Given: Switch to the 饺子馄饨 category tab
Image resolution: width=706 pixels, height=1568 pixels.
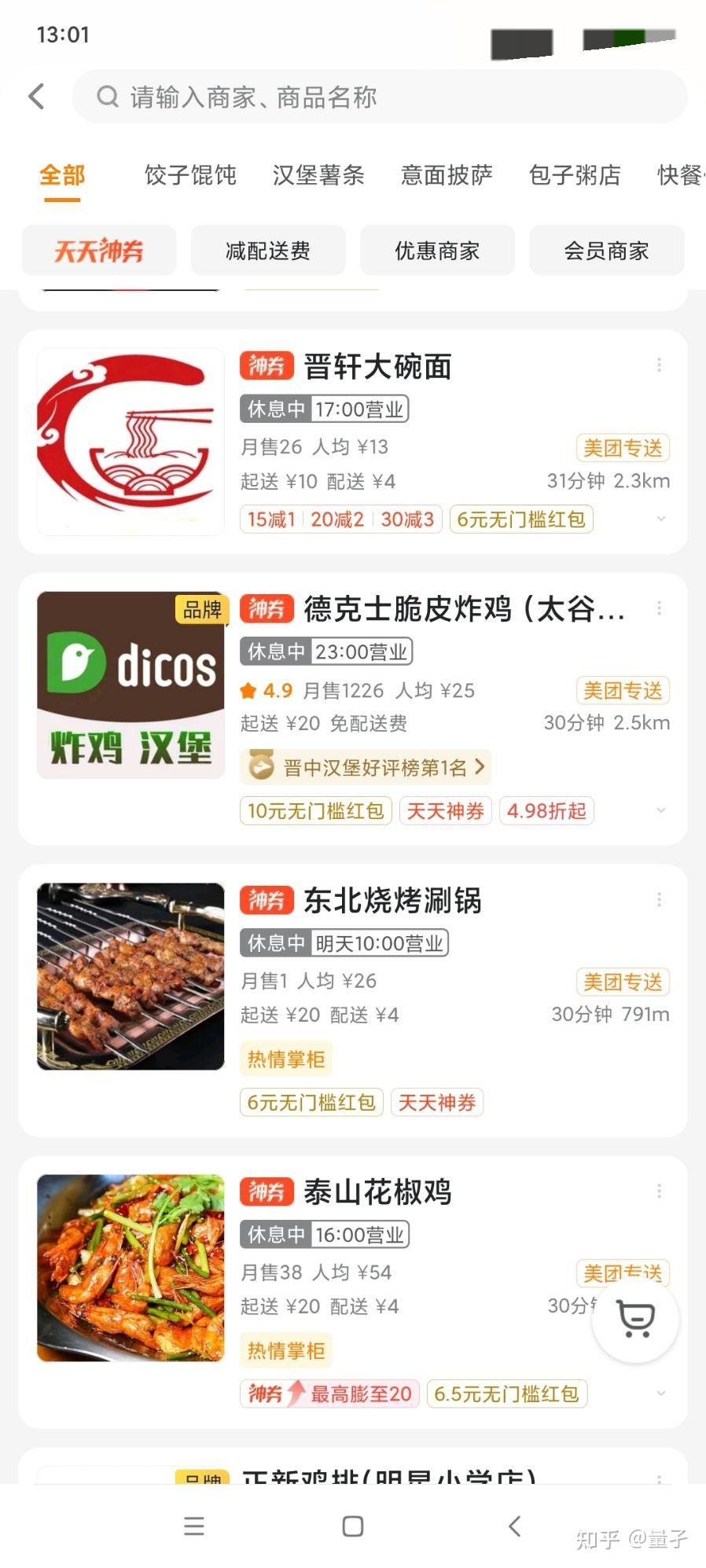Looking at the screenshot, I should pos(190,174).
